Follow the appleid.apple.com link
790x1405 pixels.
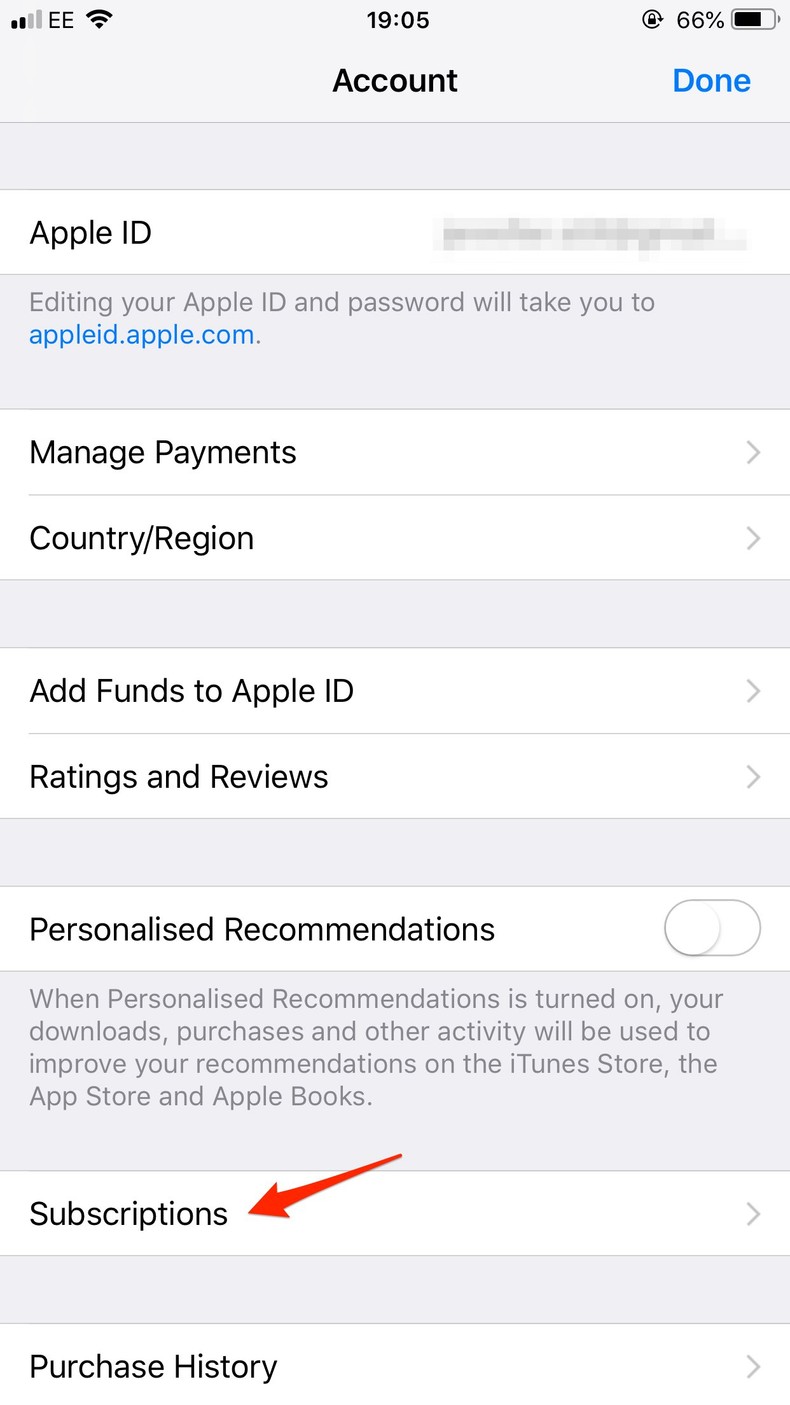tap(141, 335)
